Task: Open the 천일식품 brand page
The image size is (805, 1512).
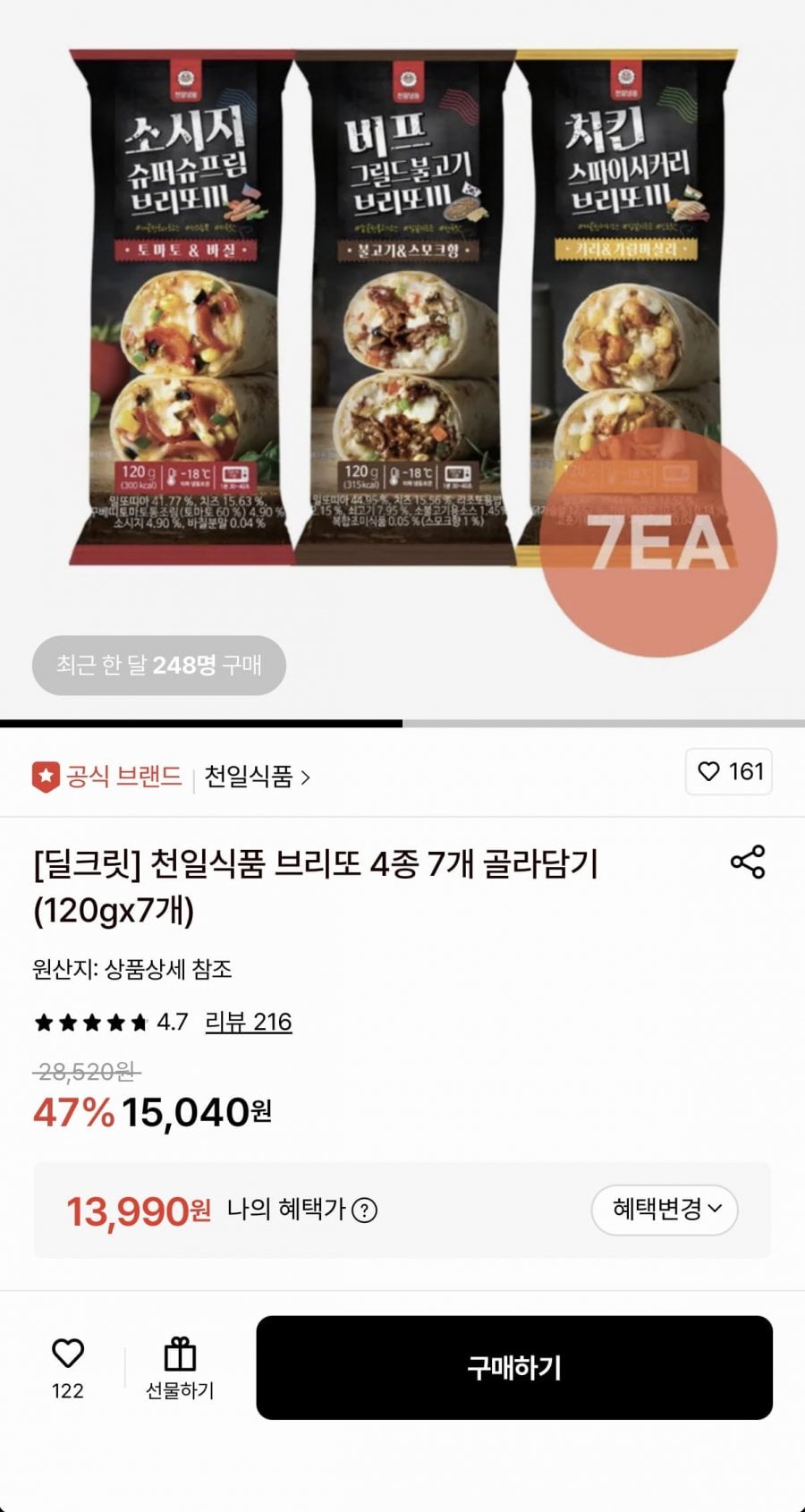Action: [x=257, y=777]
